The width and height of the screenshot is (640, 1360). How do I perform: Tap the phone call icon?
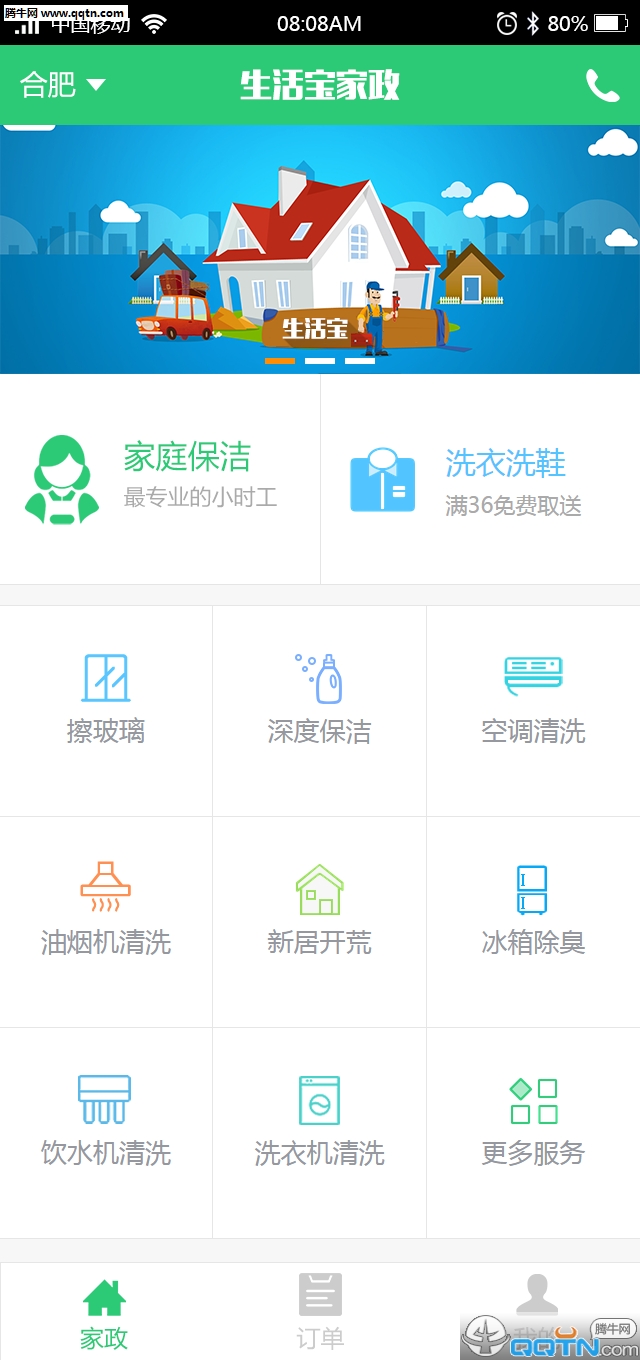click(602, 86)
